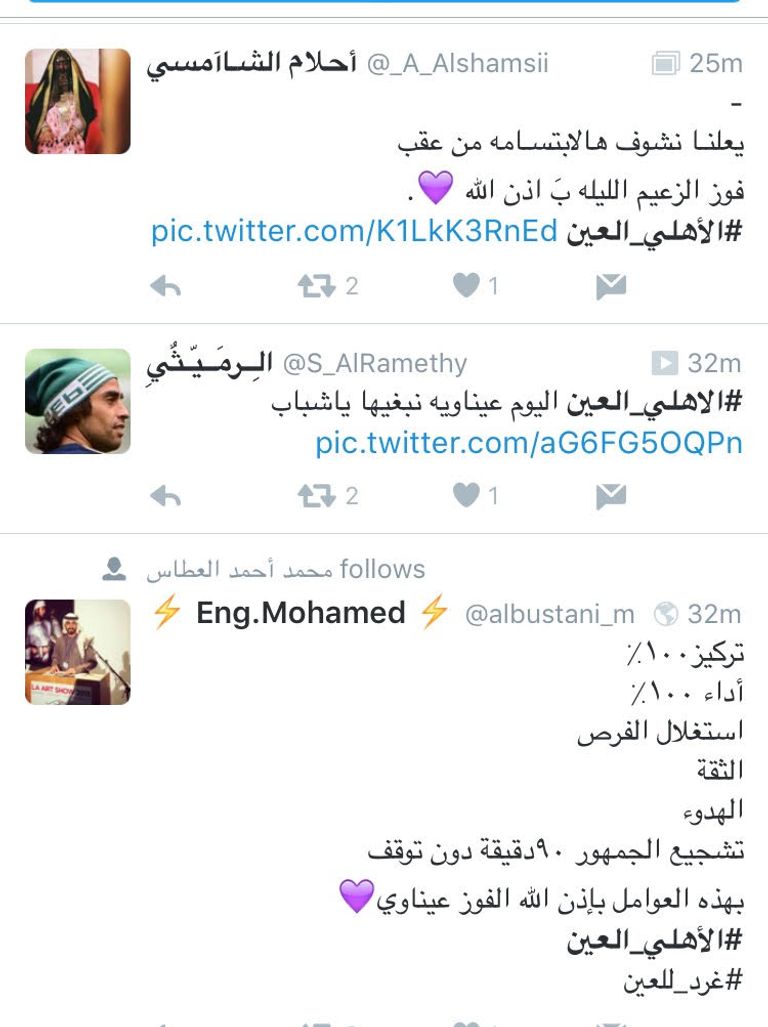Reply to @S_AlRamethy's tweet
This screenshot has width=768, height=1027.
tap(165, 496)
